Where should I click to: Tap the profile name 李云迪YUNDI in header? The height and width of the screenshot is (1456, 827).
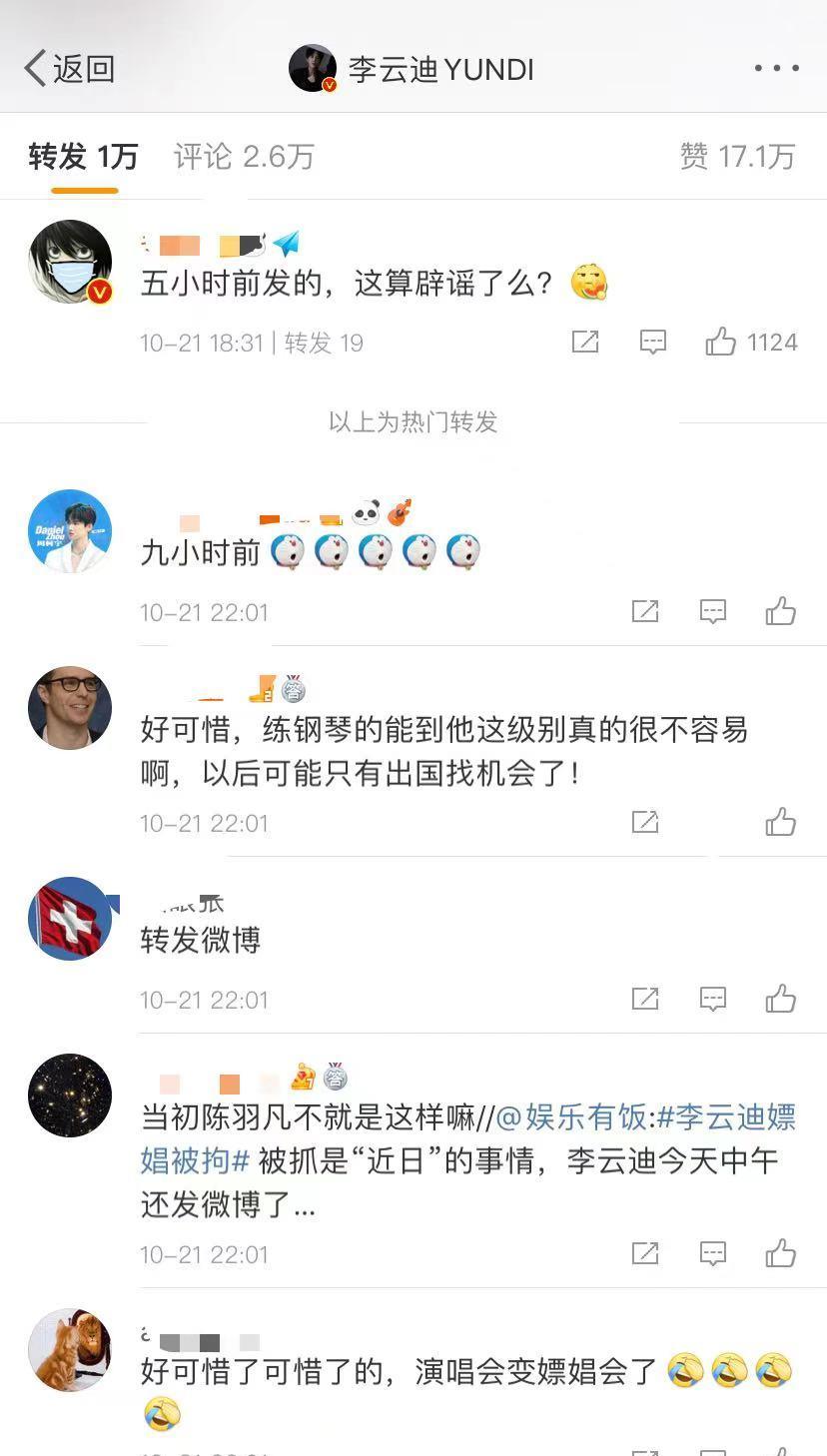click(x=442, y=68)
